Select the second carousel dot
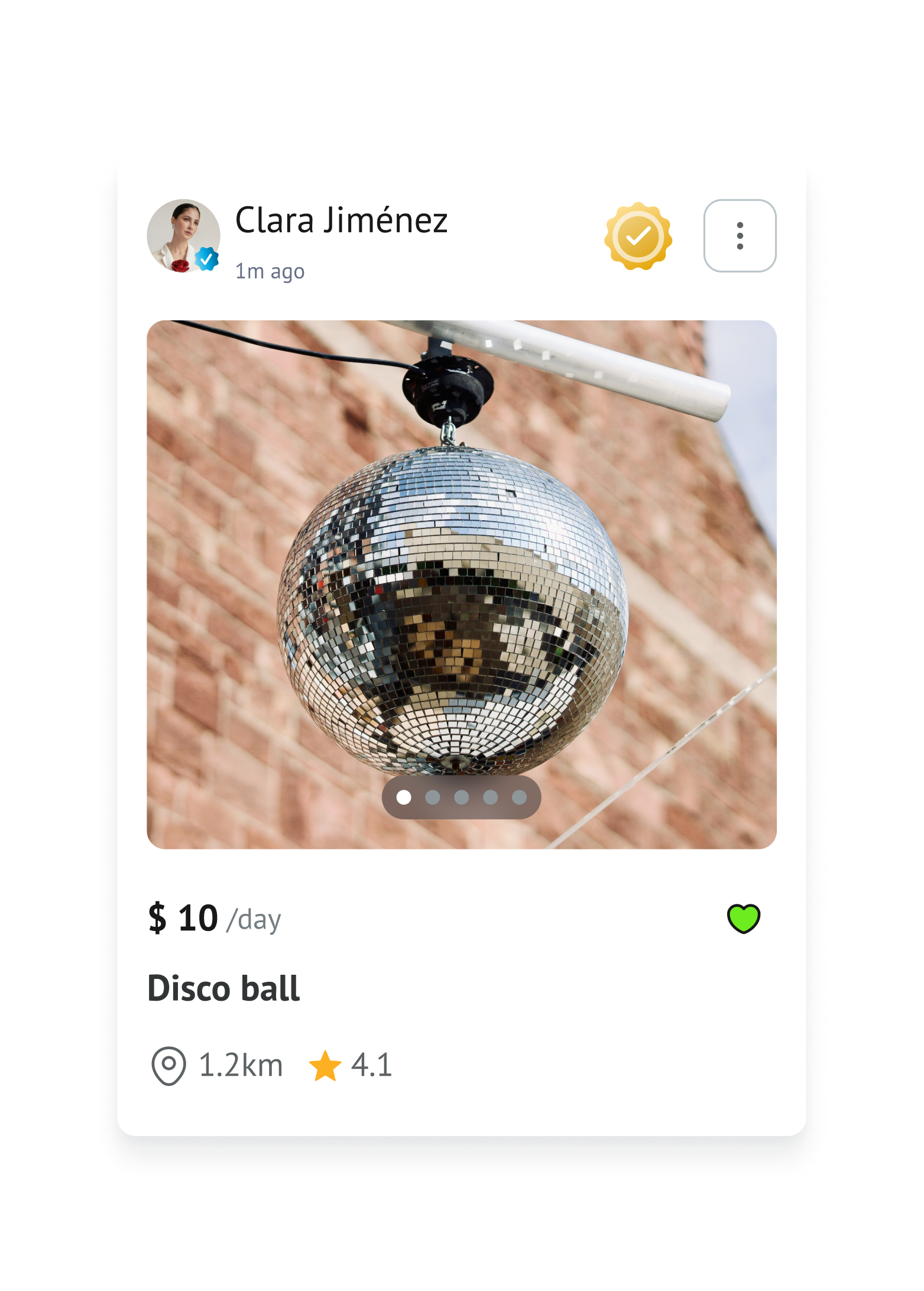The image size is (924, 1291). [x=433, y=797]
